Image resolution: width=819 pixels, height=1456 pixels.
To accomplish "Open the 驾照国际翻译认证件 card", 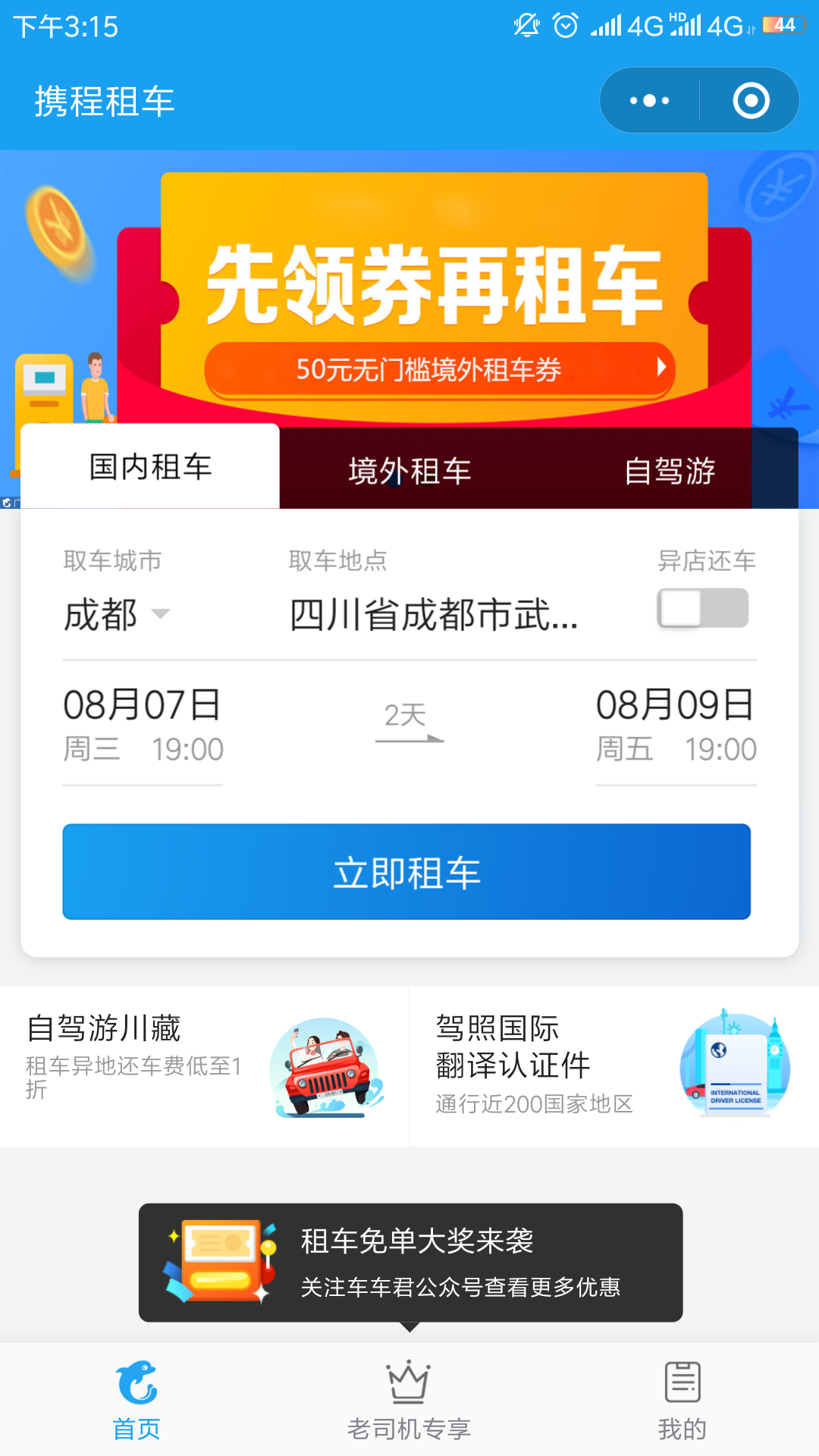I will click(x=613, y=1066).
